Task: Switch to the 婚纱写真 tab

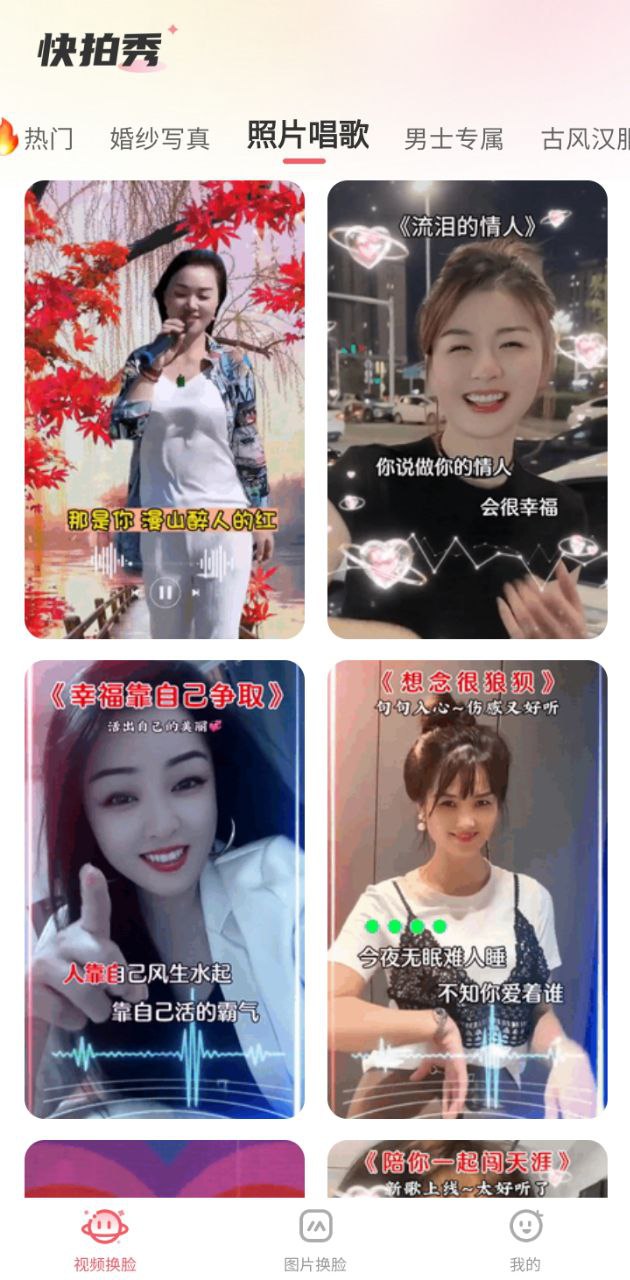Action: coord(159,138)
